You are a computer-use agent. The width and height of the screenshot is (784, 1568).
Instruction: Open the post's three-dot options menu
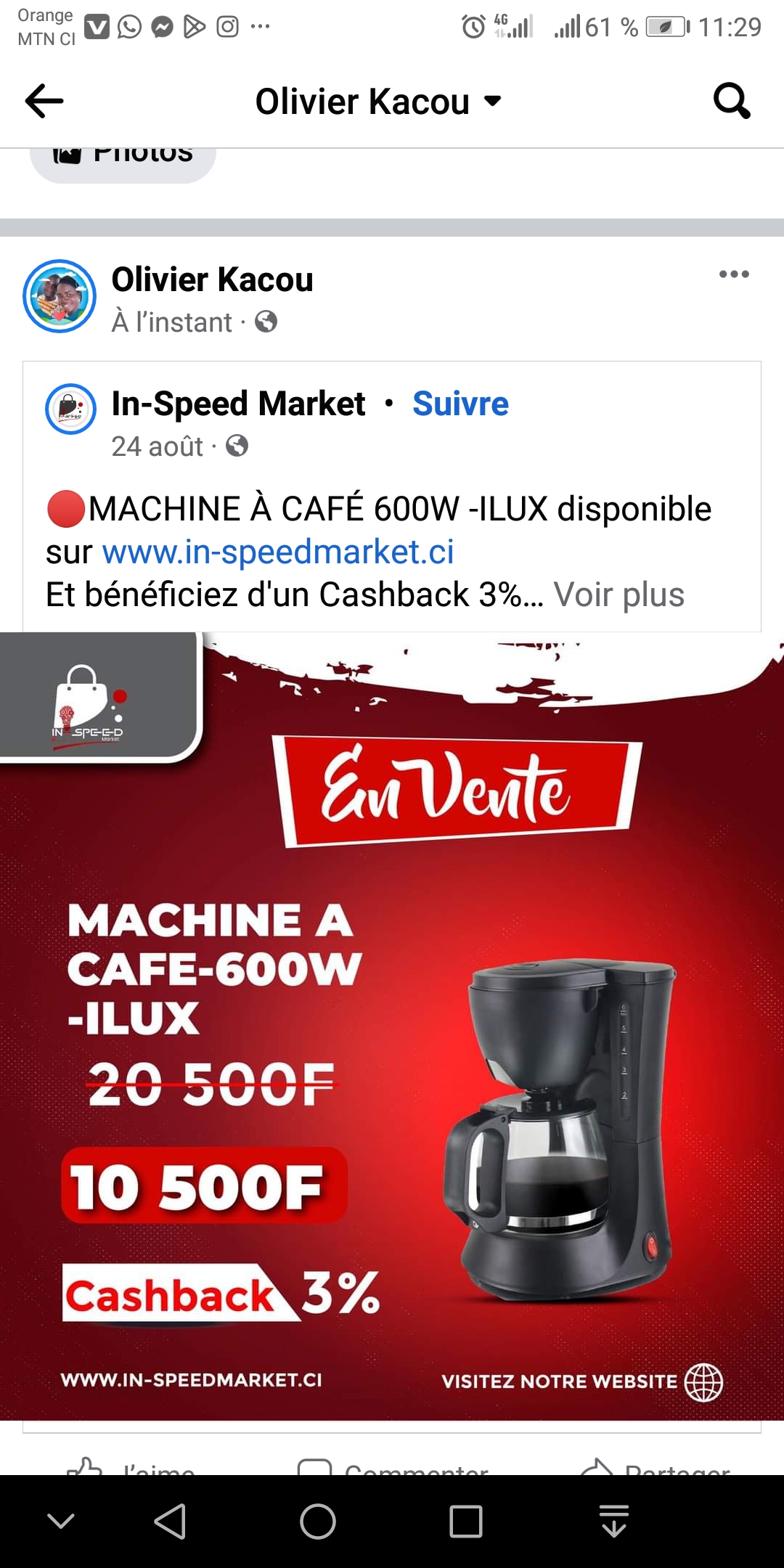[x=734, y=274]
